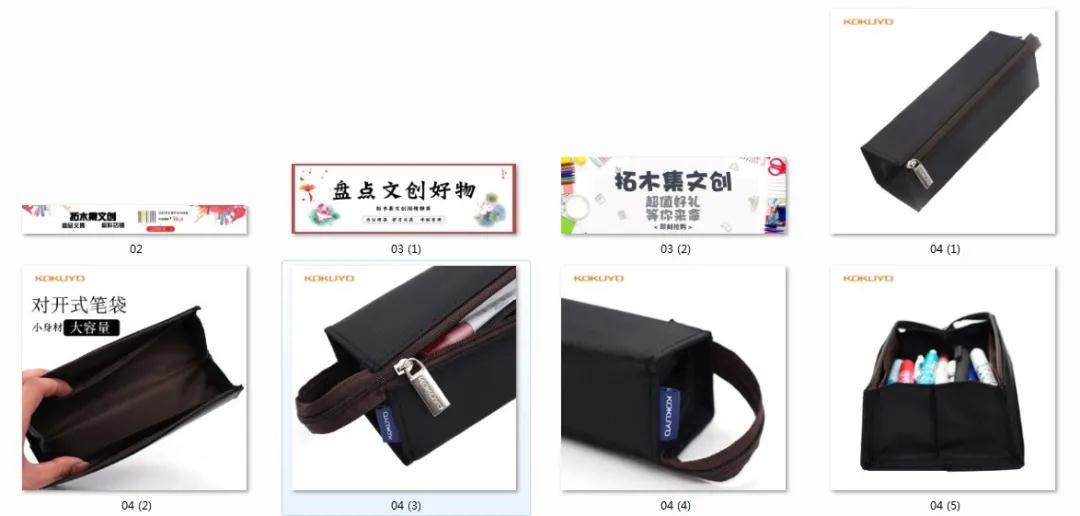Open the file 03 (2)
The width and height of the screenshot is (1080, 516).
point(673,196)
